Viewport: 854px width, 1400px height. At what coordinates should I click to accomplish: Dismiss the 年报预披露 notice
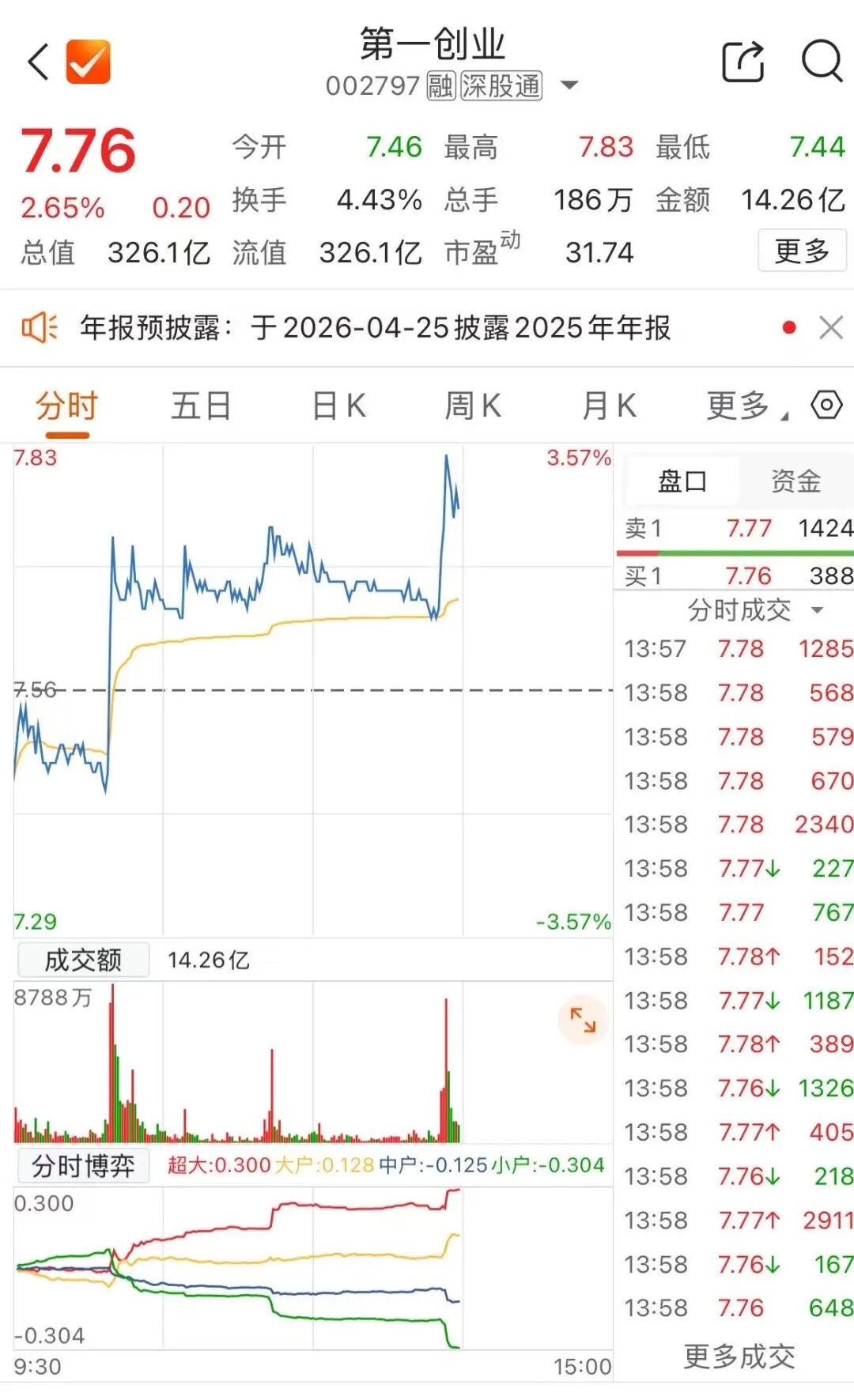[x=831, y=327]
